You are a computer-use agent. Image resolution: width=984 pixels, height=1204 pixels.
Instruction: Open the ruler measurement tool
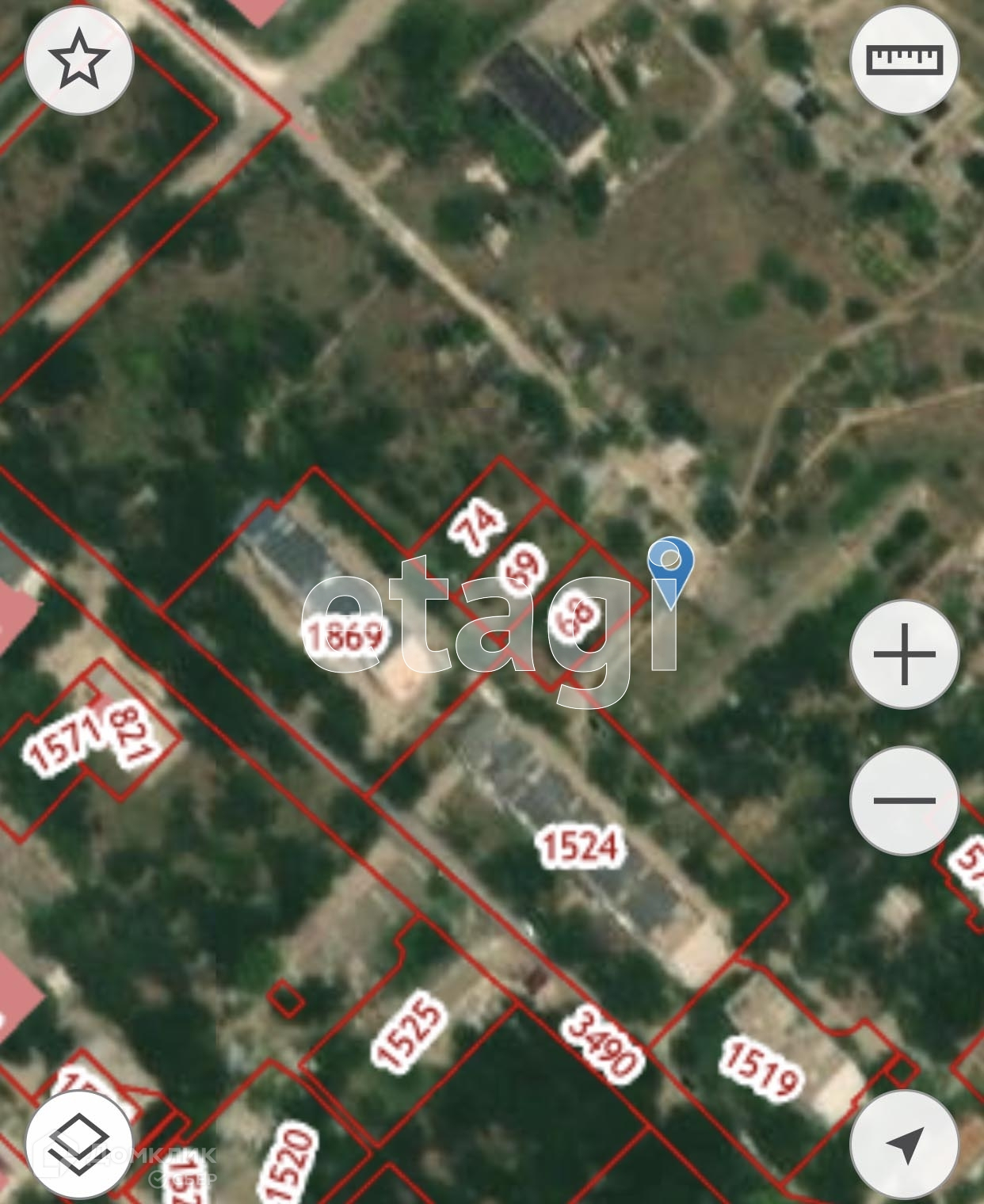904,60
